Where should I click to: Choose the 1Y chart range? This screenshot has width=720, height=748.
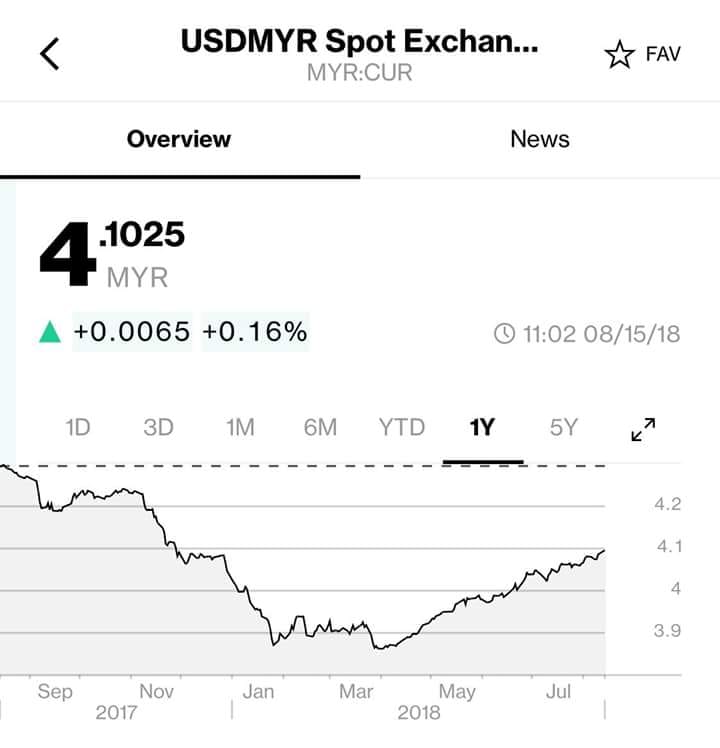482,427
